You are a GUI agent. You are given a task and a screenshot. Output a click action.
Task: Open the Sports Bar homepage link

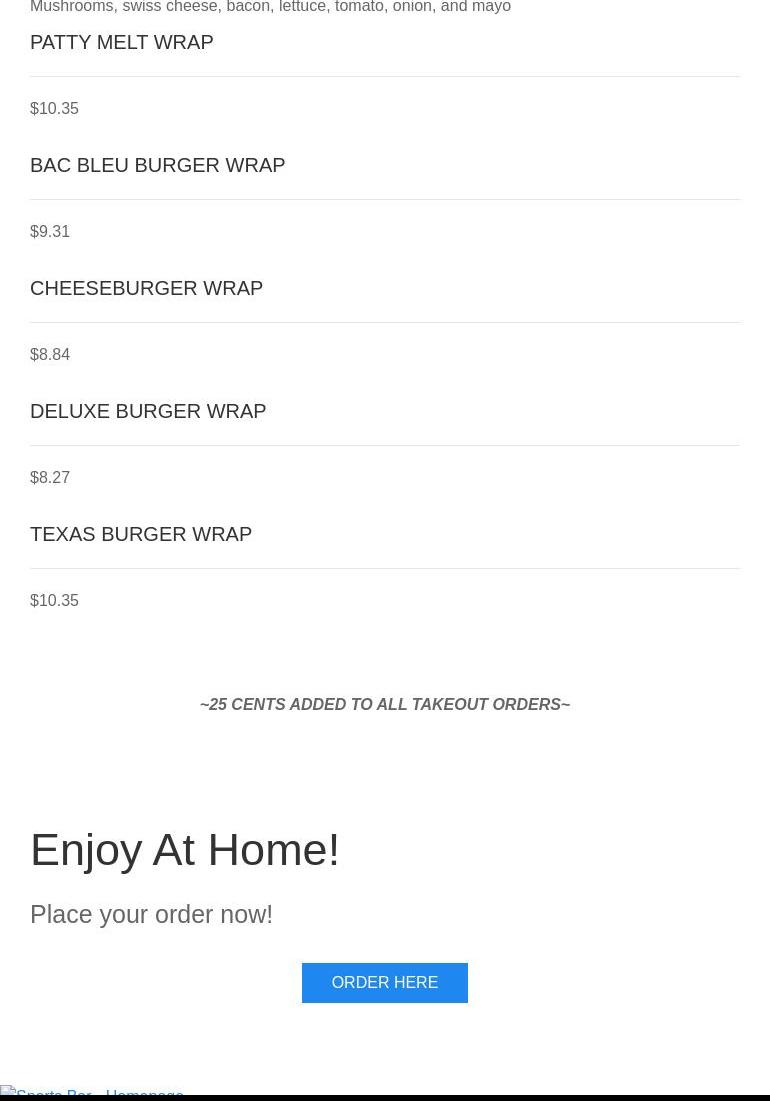92,1093
